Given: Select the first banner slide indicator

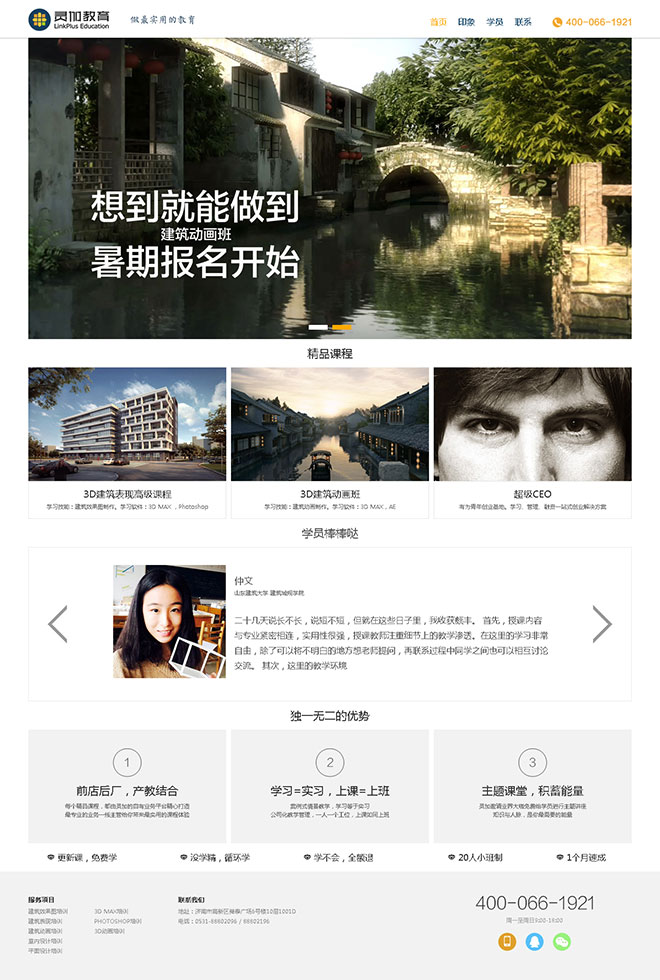Looking at the screenshot, I should click(318, 327).
